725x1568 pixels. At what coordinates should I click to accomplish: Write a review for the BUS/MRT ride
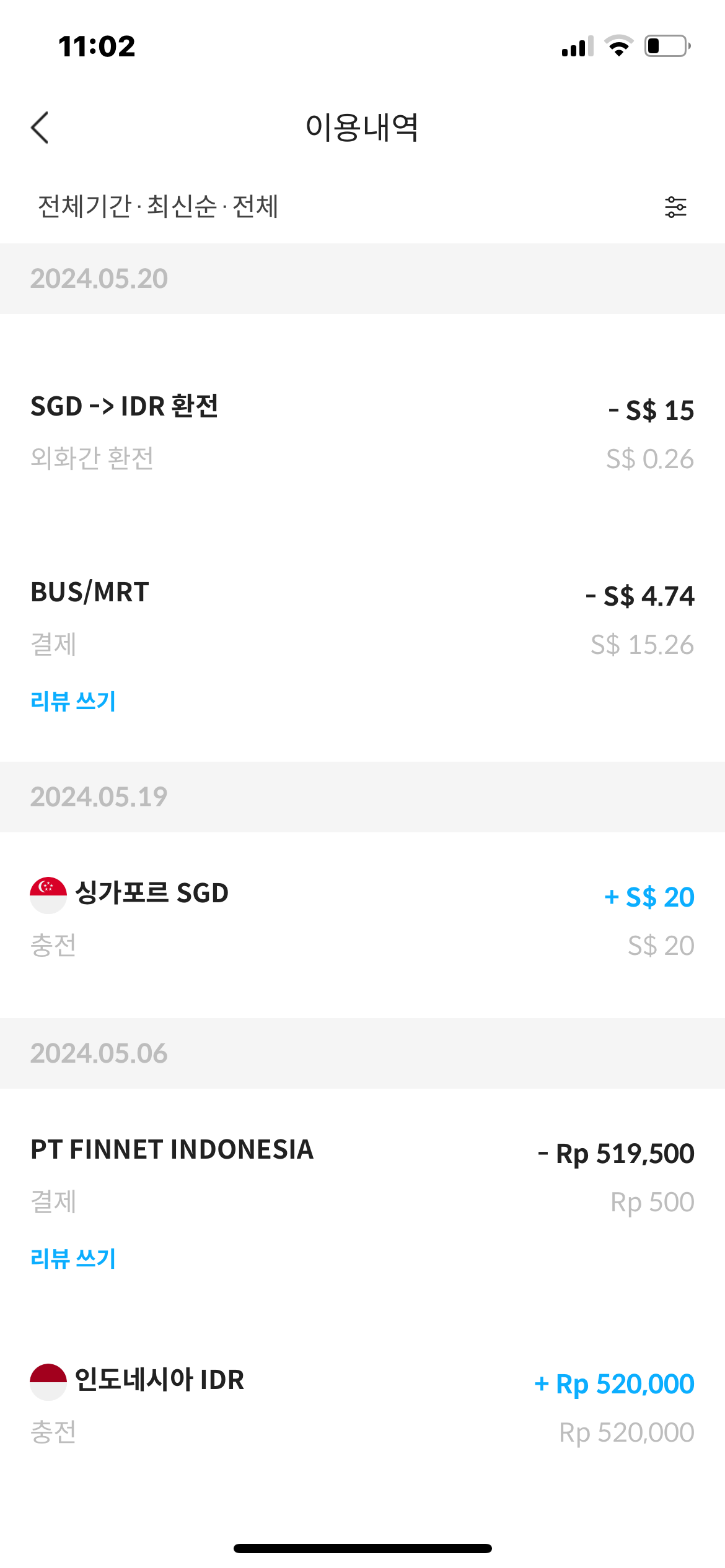pos(74,700)
